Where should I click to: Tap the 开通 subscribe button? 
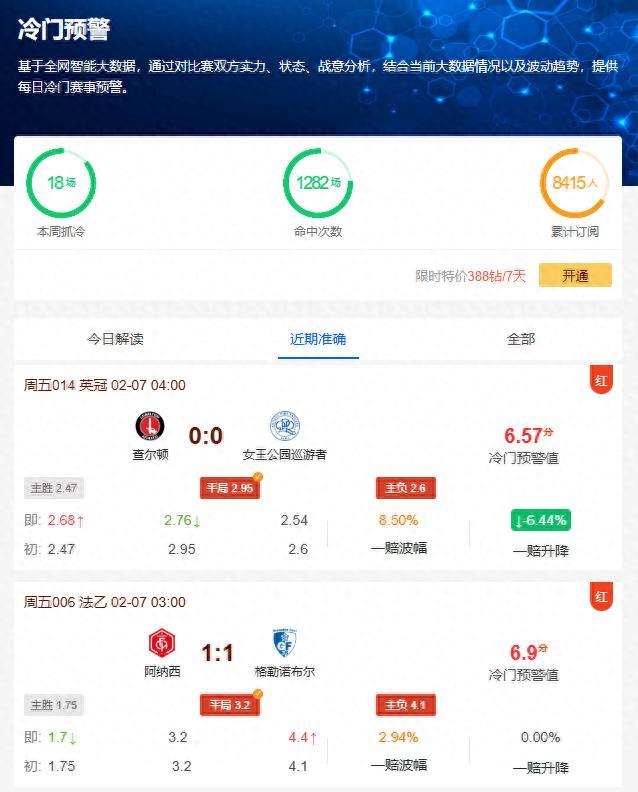575,276
